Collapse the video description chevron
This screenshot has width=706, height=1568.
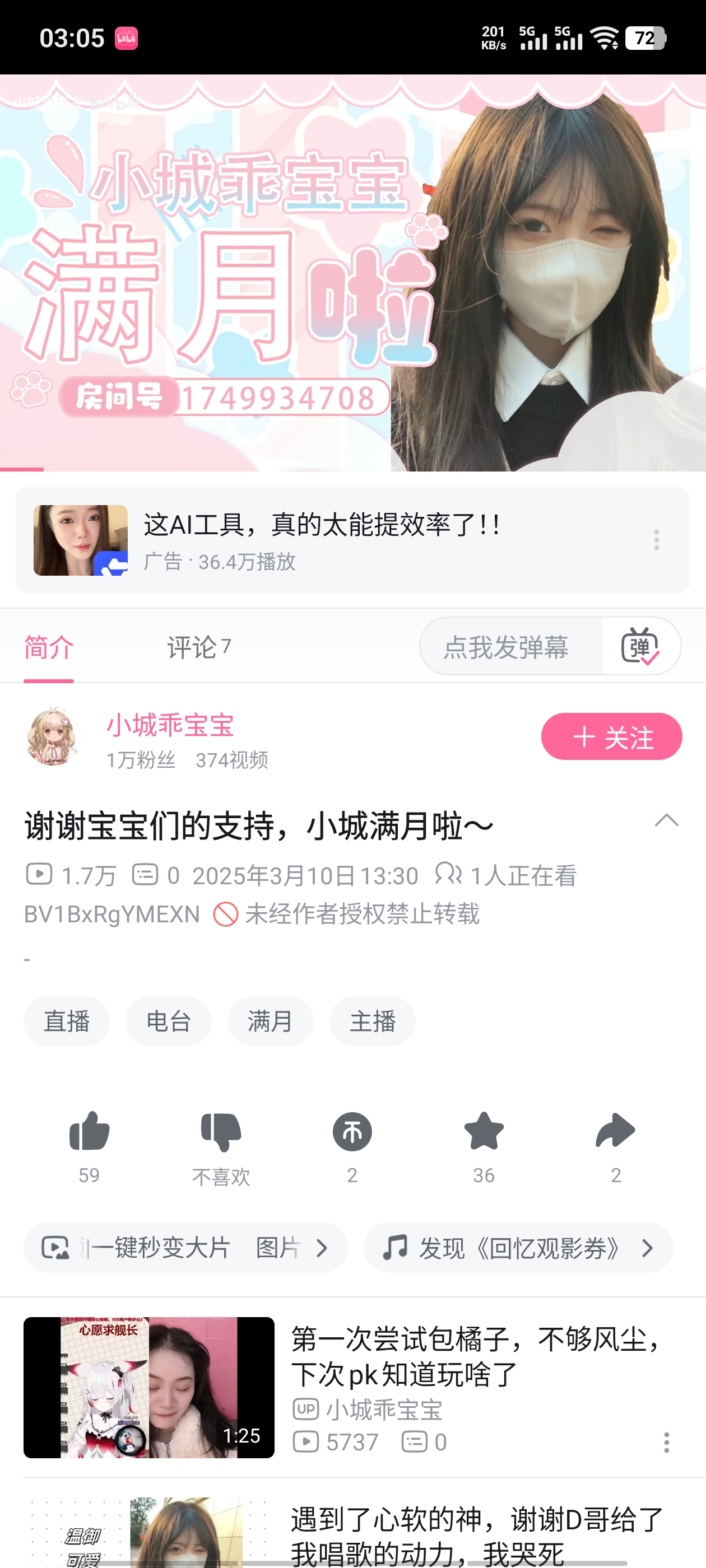click(666, 820)
